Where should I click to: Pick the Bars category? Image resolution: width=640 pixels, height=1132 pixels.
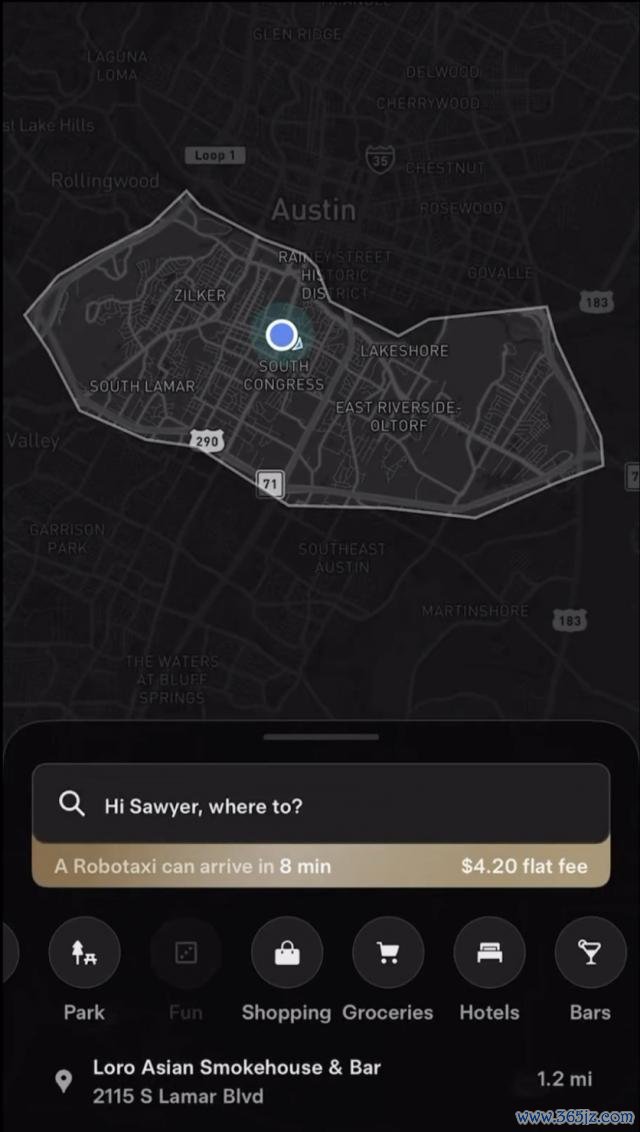pos(590,953)
